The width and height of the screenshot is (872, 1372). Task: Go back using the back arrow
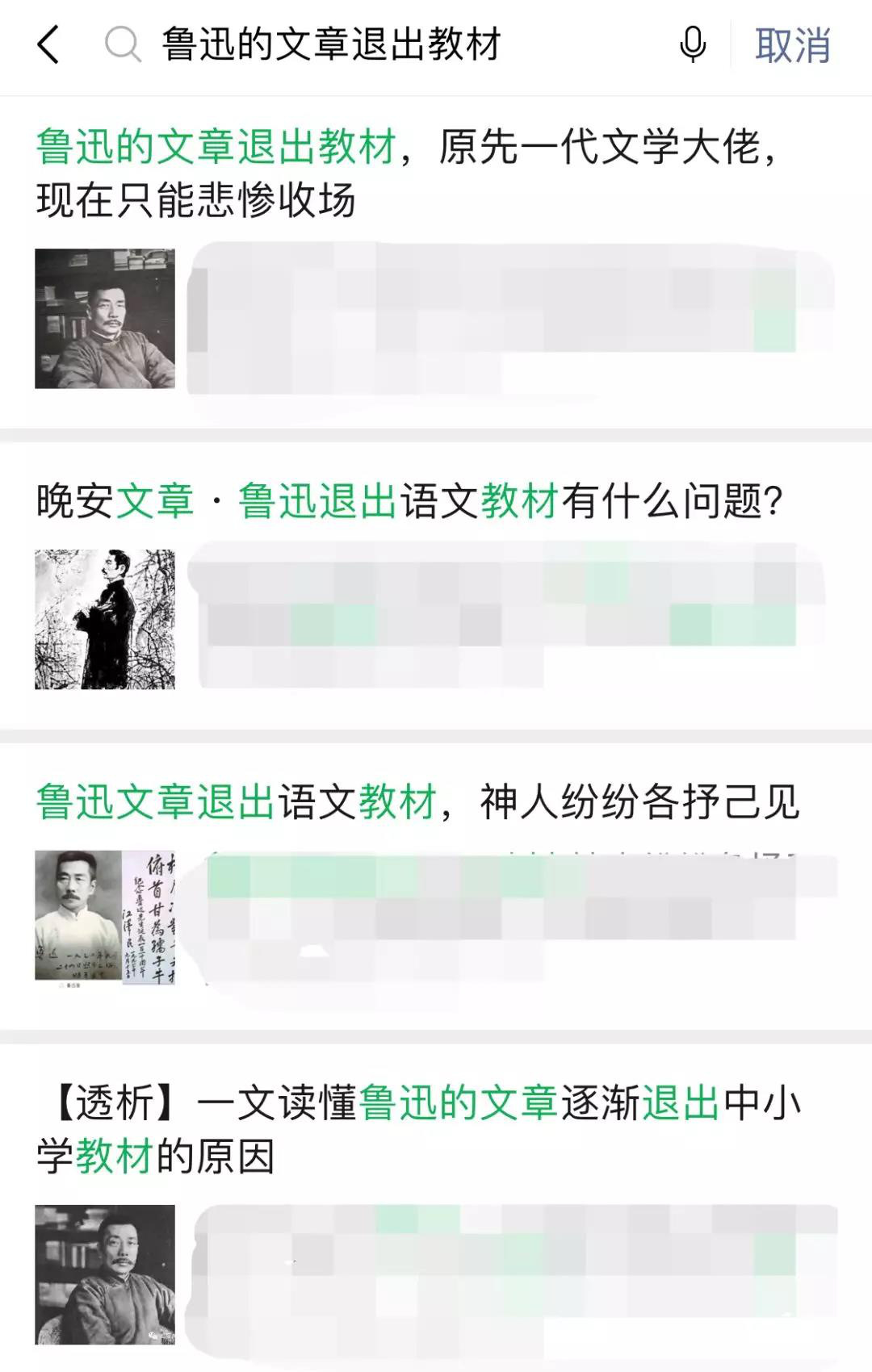click(x=48, y=44)
